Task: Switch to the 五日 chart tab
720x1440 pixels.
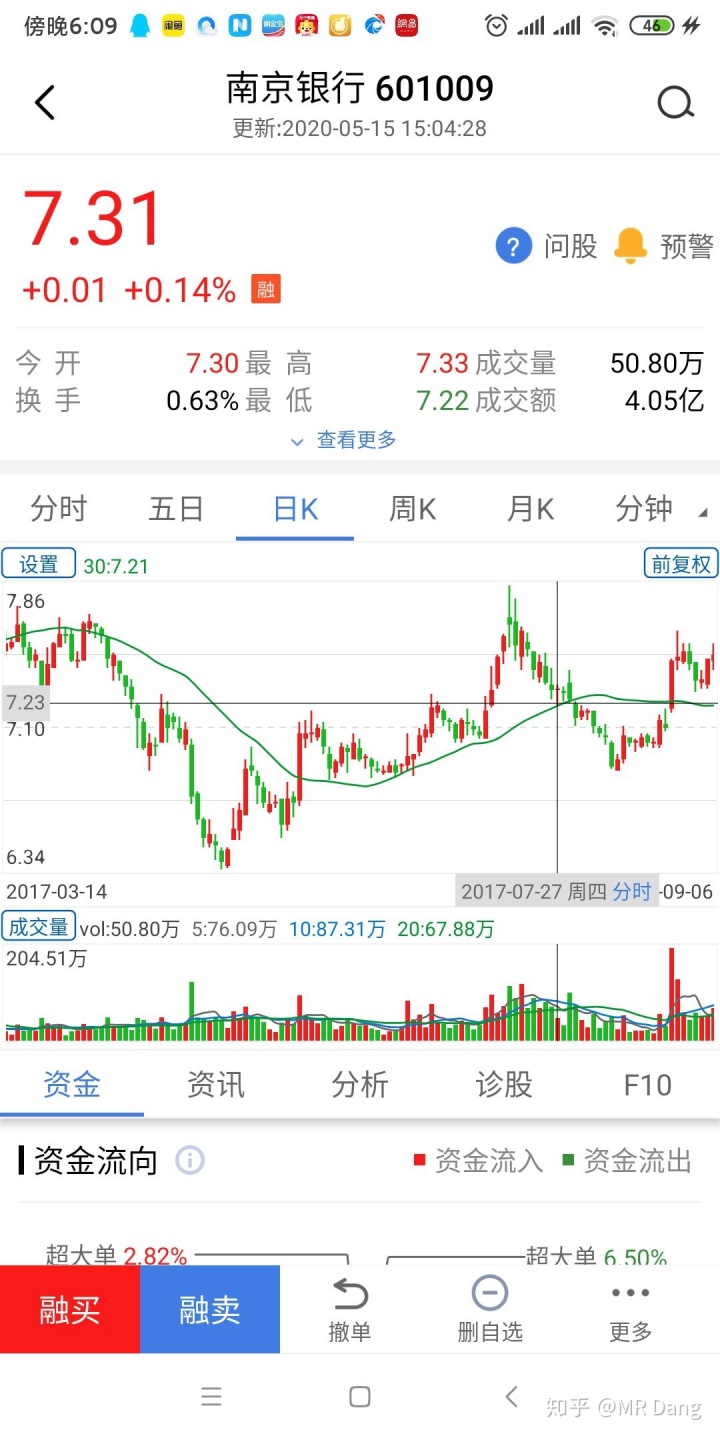Action: [176, 509]
